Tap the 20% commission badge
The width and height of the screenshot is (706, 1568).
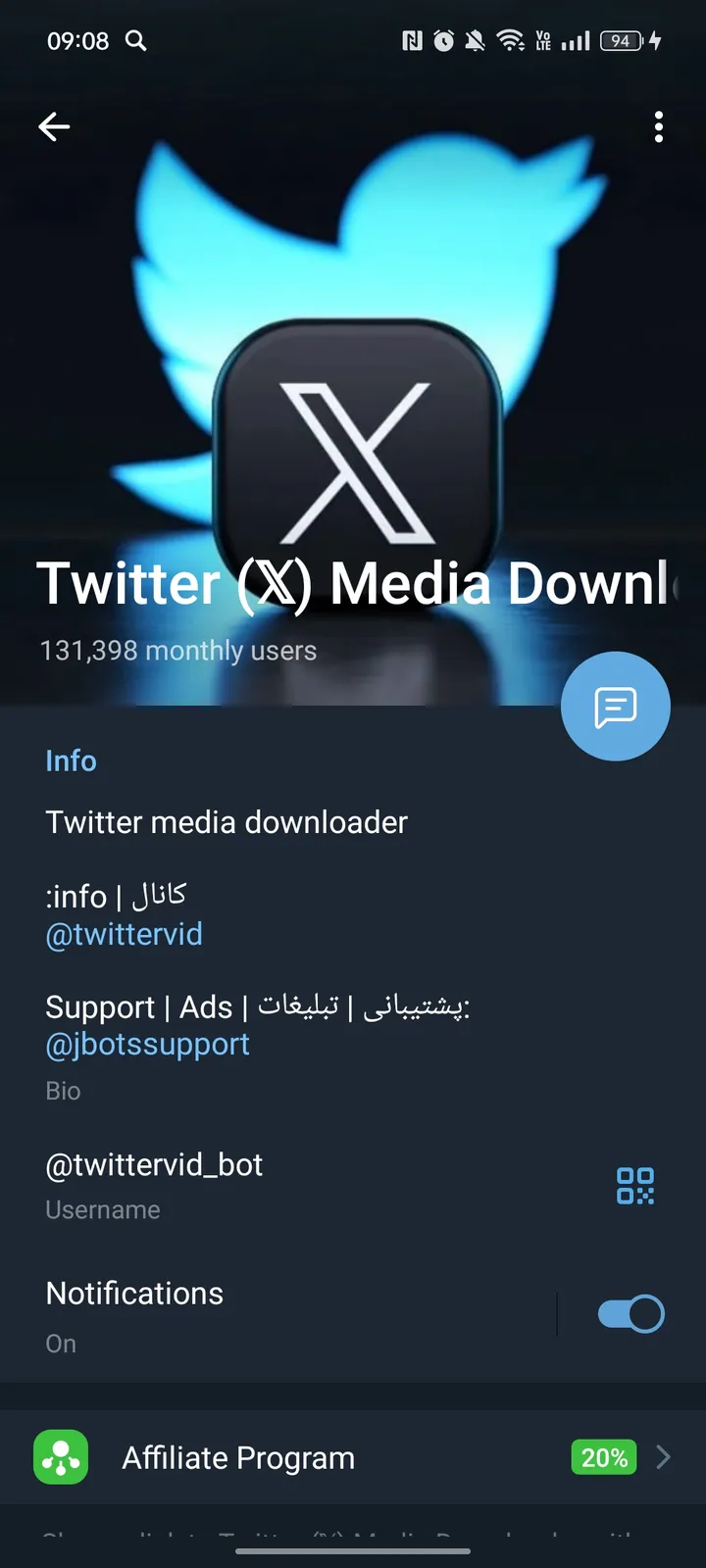tap(603, 1457)
